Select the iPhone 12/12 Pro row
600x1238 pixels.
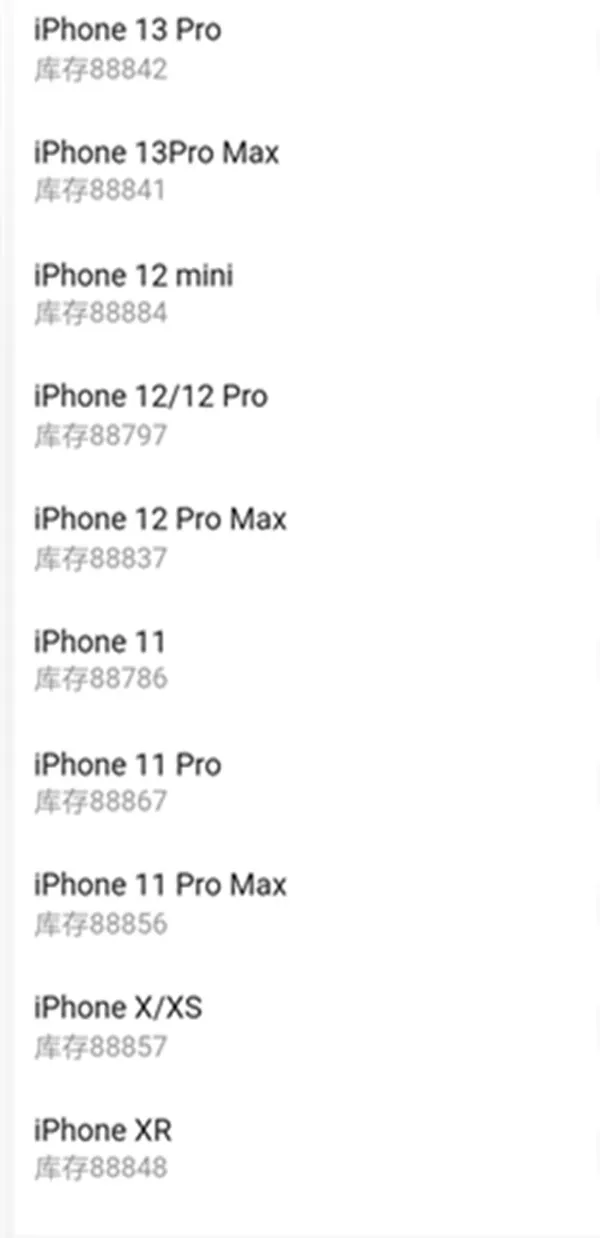coord(300,415)
